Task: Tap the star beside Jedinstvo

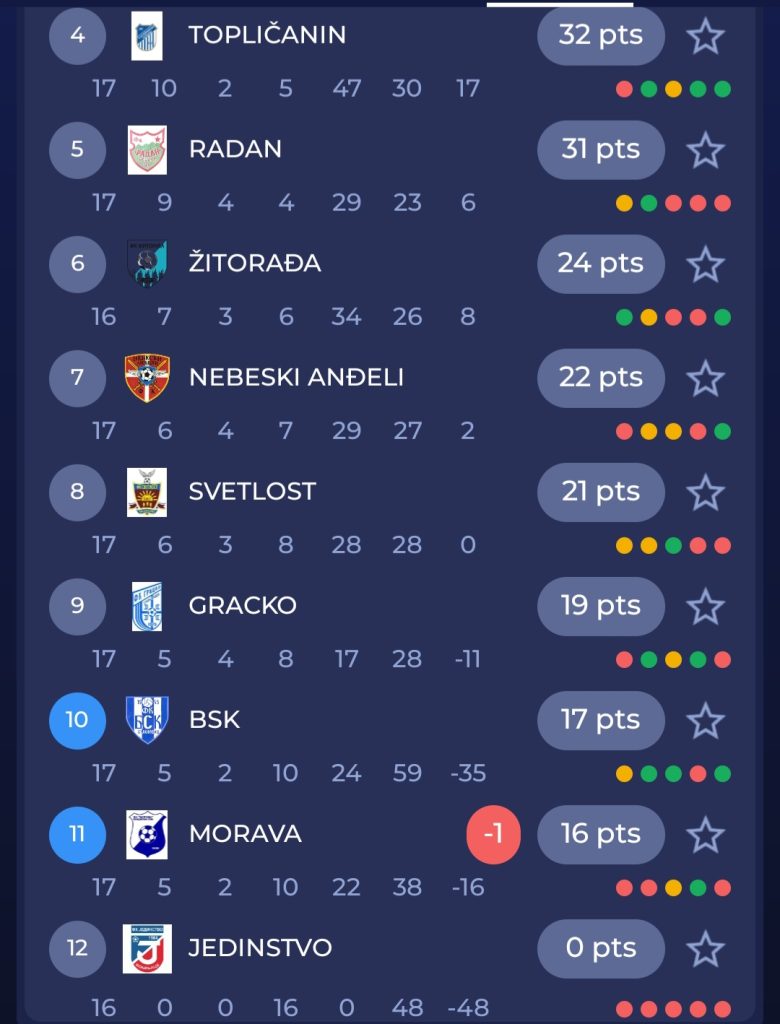Action: (705, 948)
